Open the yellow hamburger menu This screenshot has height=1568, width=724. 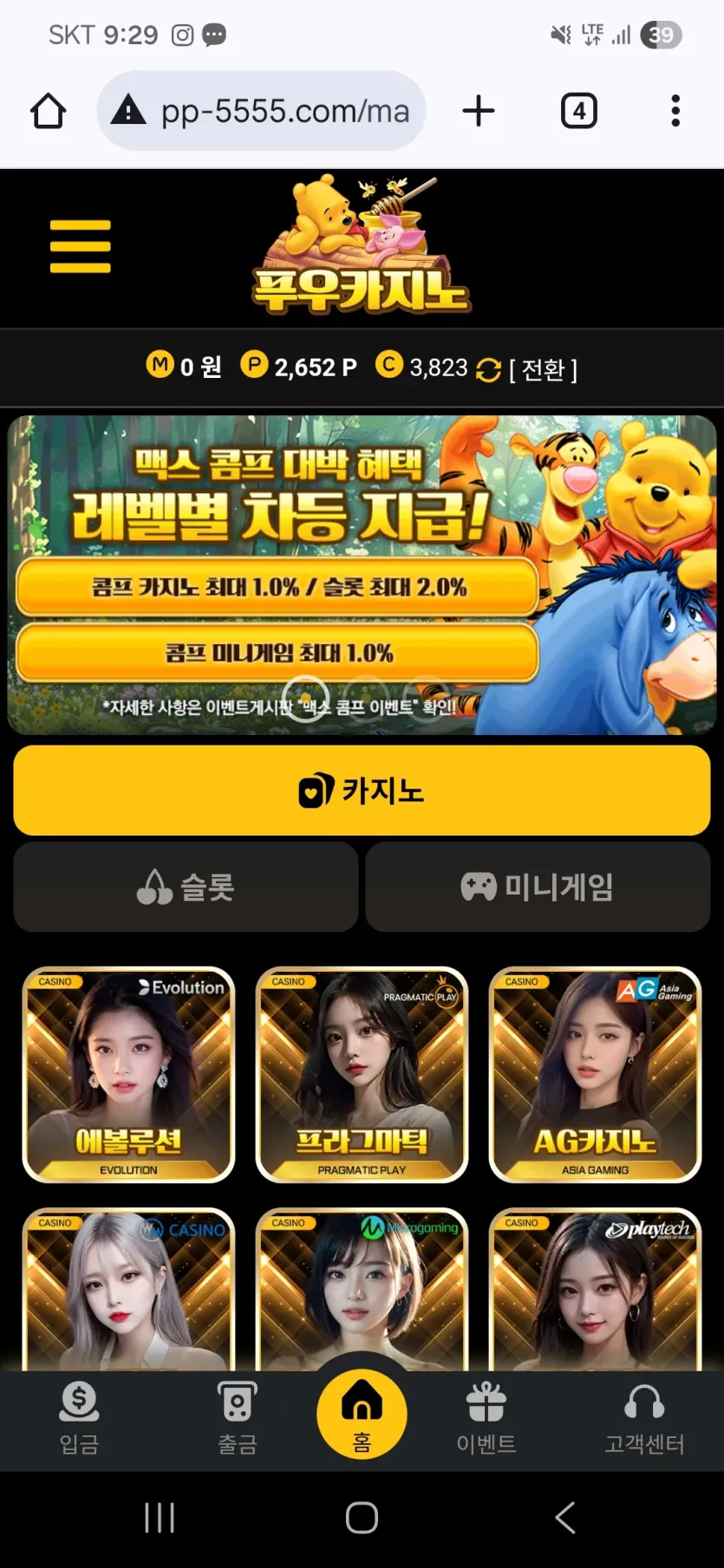(80, 246)
